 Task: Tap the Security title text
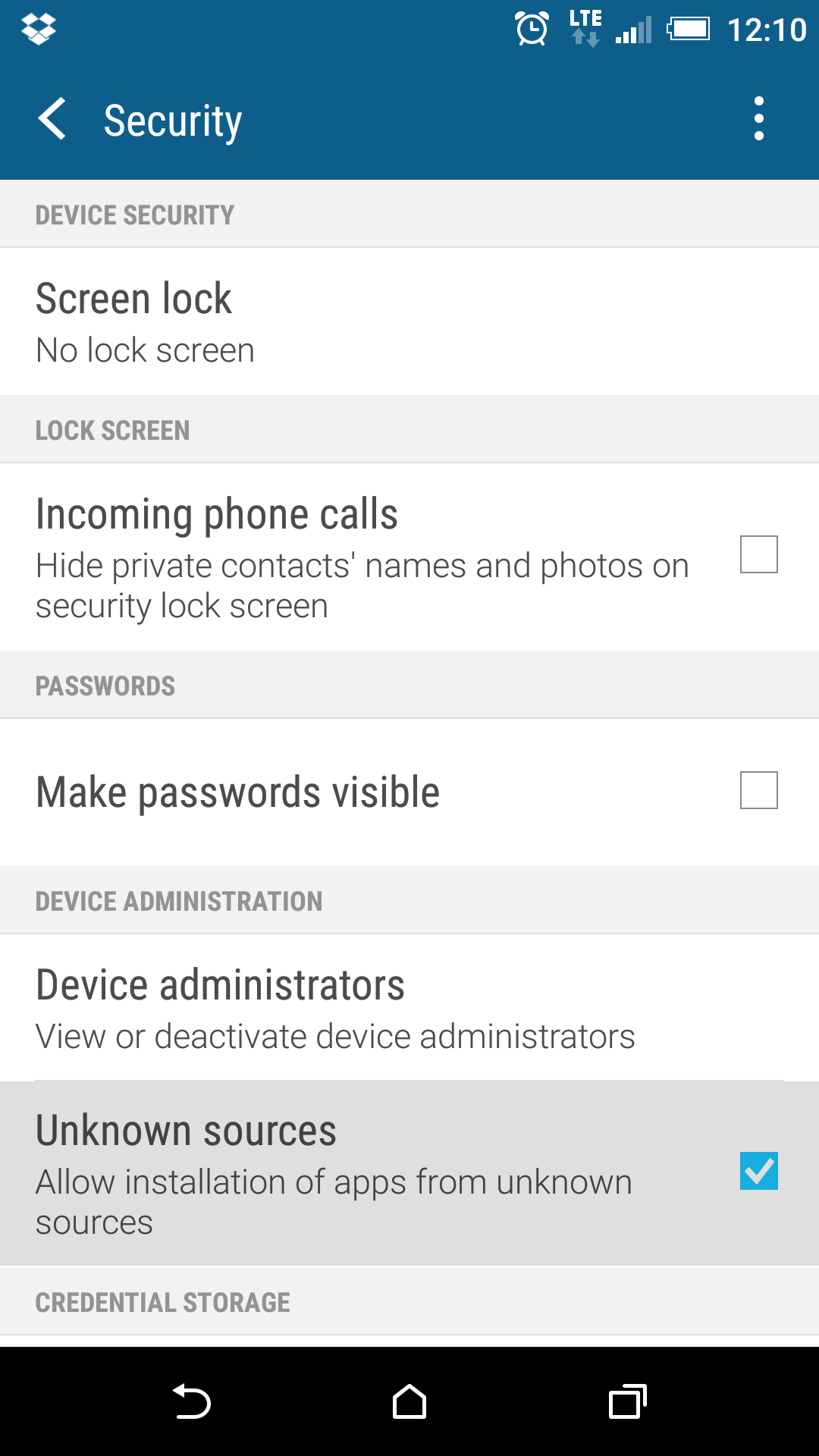[172, 119]
